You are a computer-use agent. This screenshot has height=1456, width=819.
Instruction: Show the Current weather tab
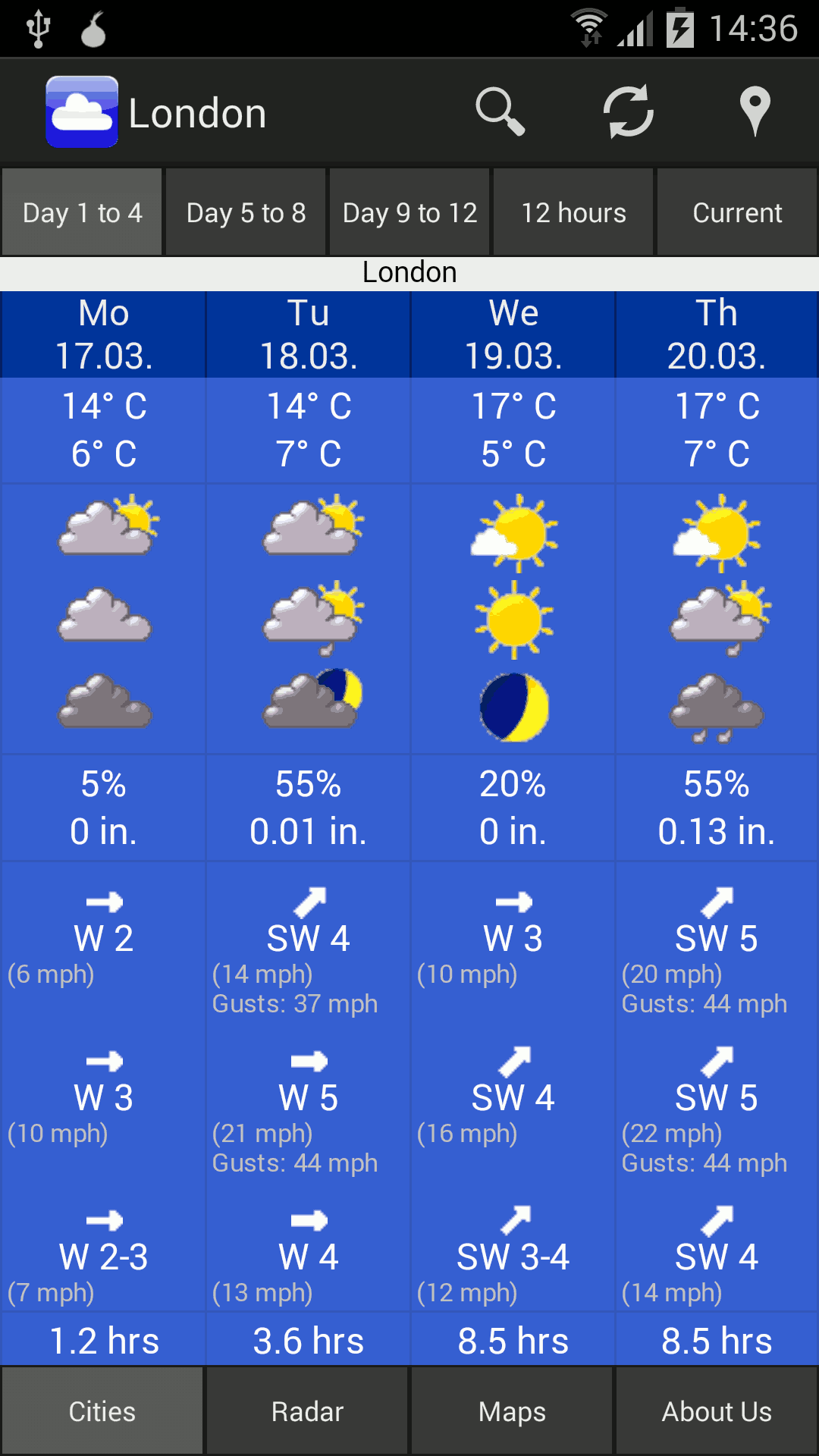point(737,212)
